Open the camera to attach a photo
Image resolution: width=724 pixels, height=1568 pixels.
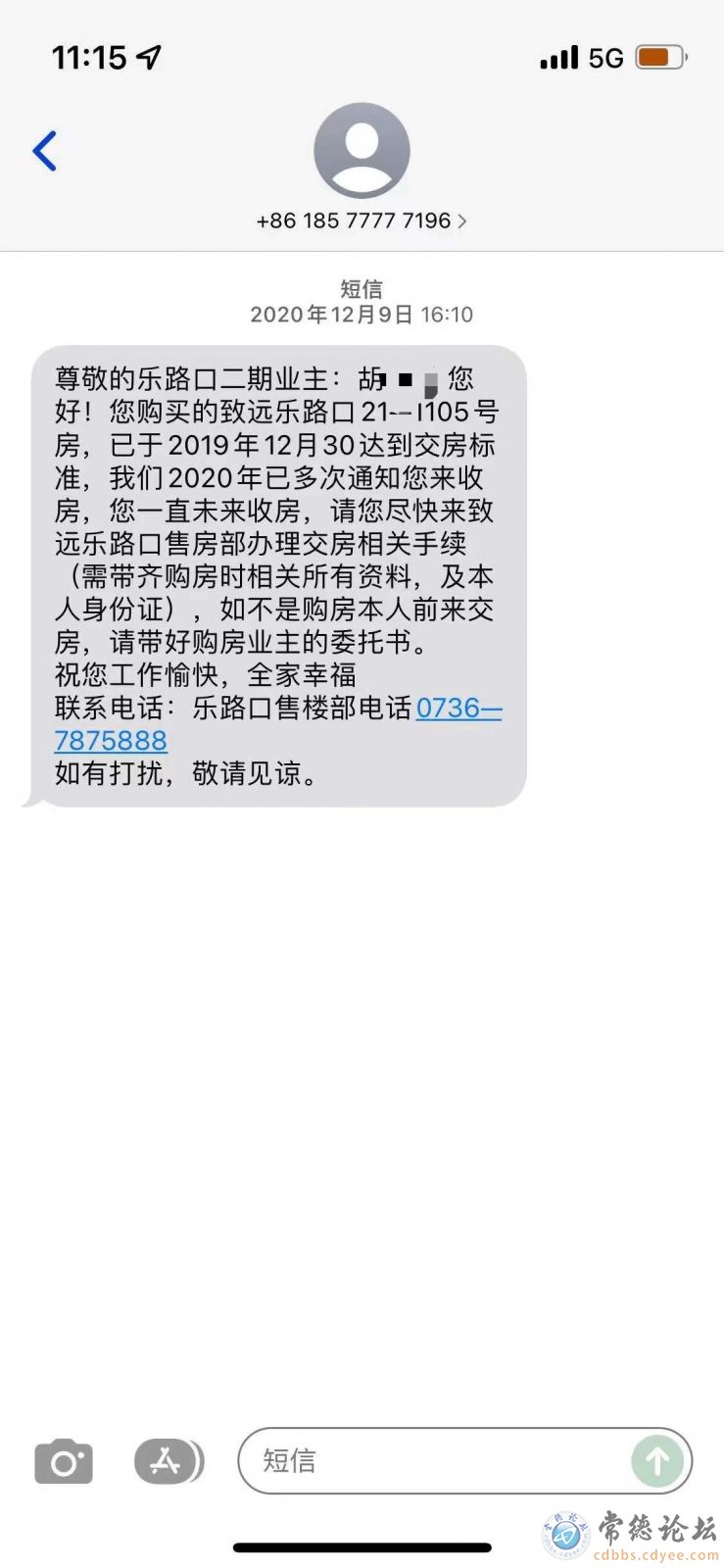point(64,1462)
